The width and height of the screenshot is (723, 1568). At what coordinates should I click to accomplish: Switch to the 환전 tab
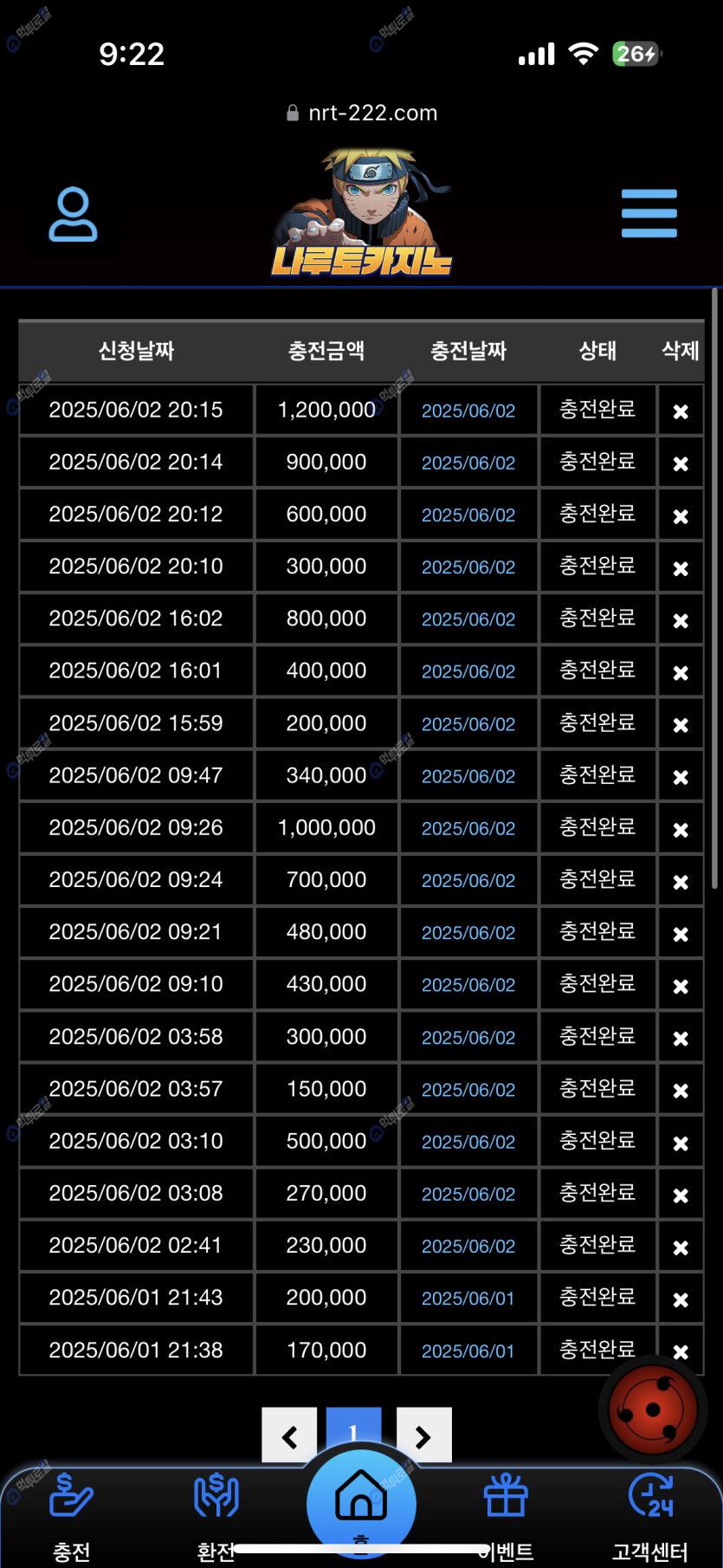click(x=216, y=1512)
